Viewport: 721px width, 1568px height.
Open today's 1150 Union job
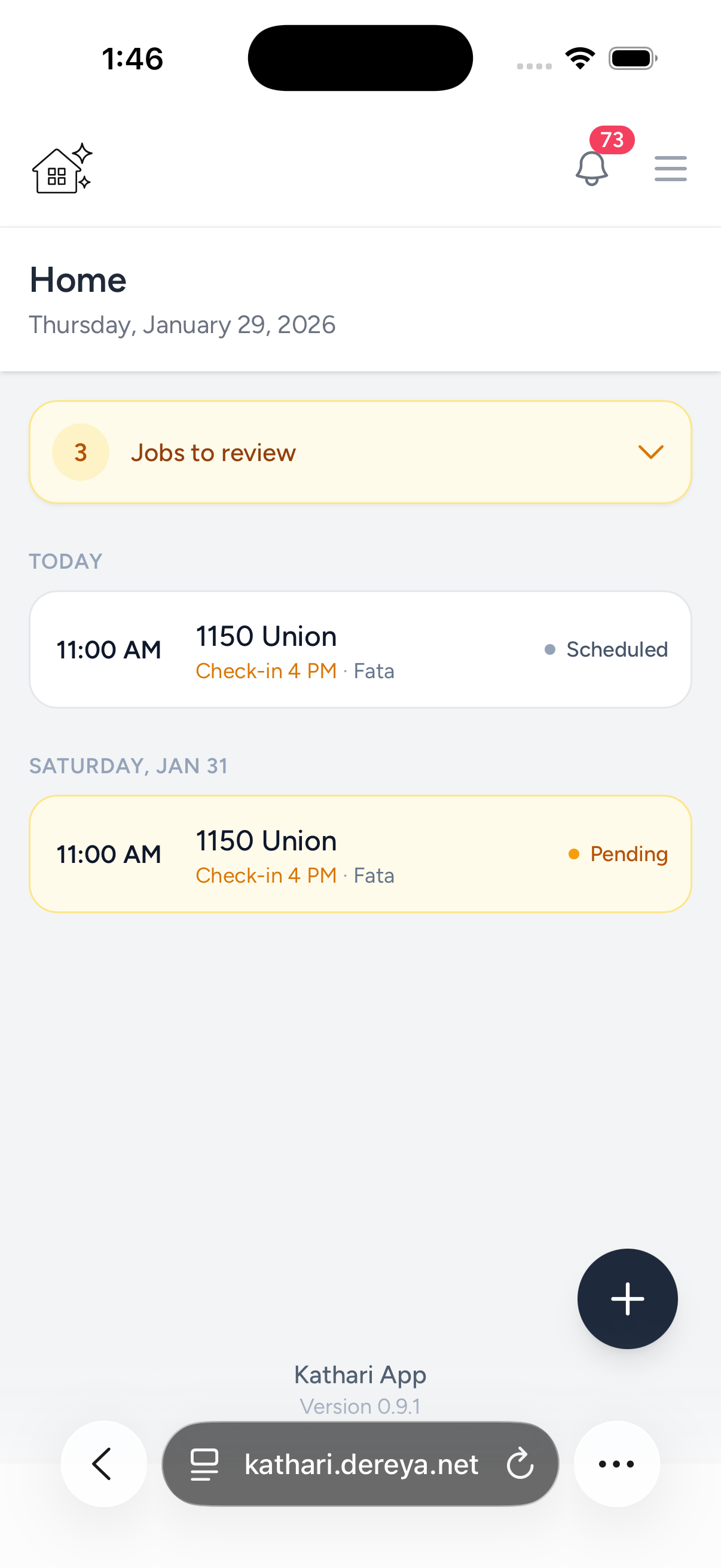coord(360,649)
